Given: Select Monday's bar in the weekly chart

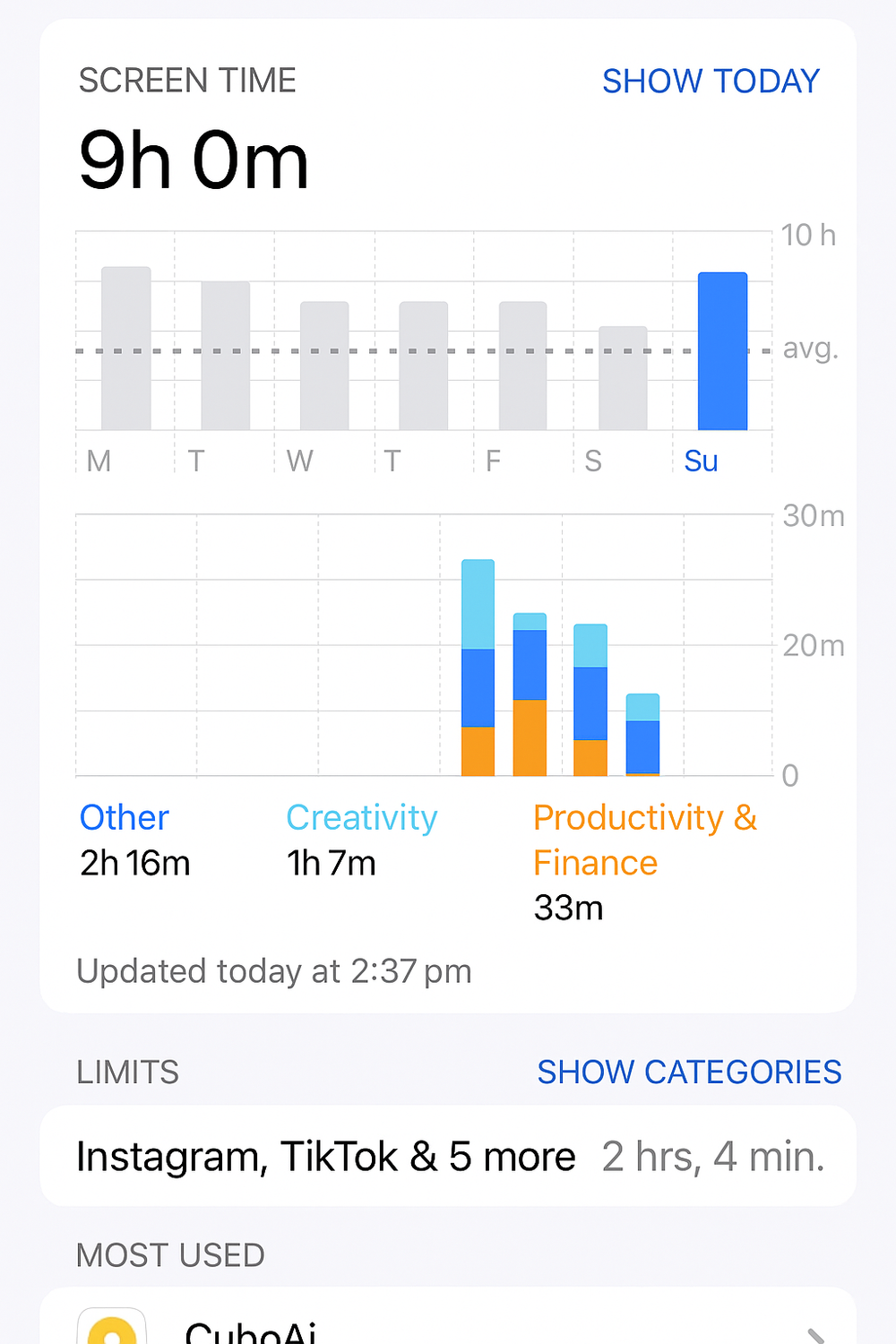Looking at the screenshot, I should pos(125,349).
